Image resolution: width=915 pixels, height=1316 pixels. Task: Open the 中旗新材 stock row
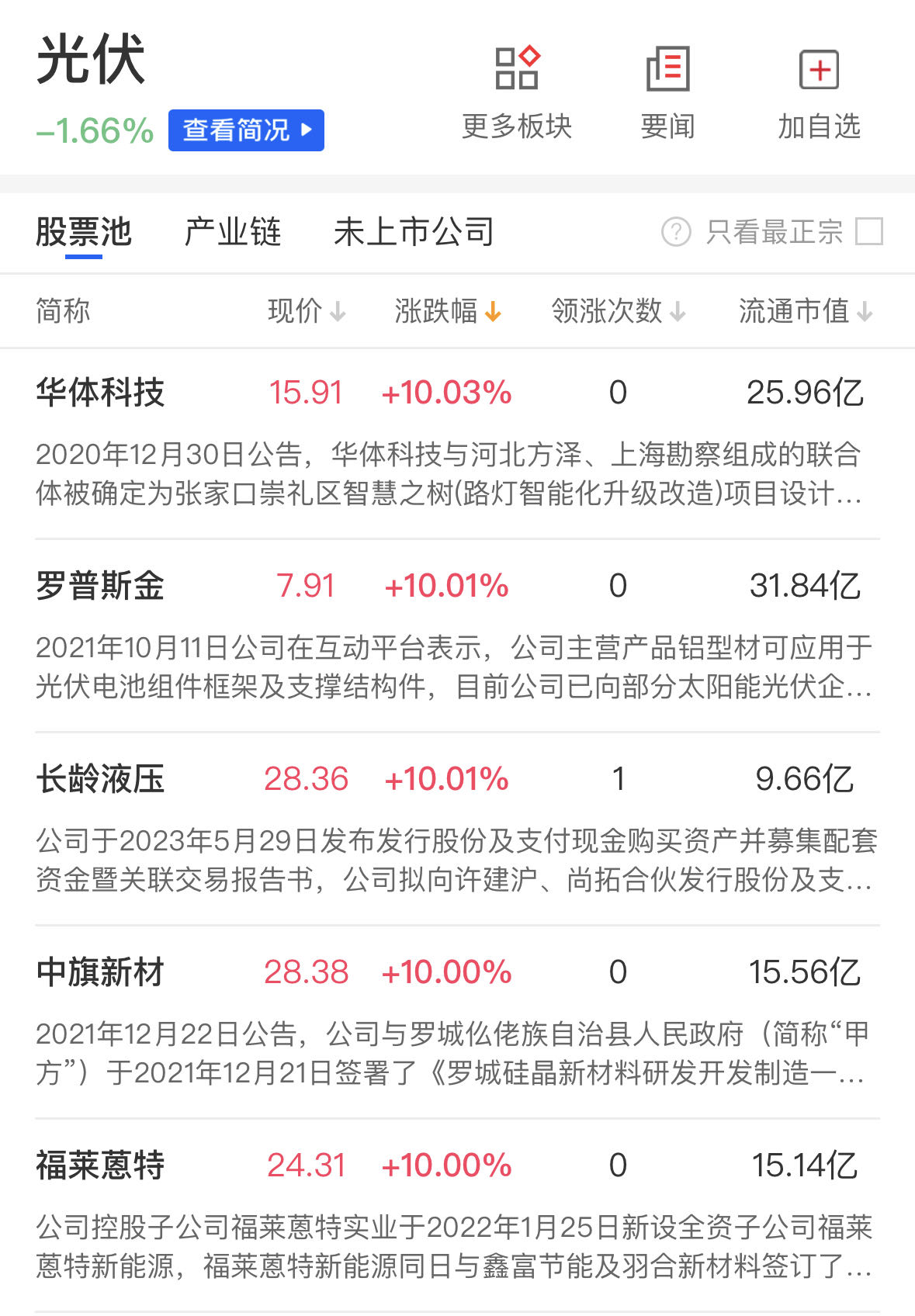click(x=101, y=972)
